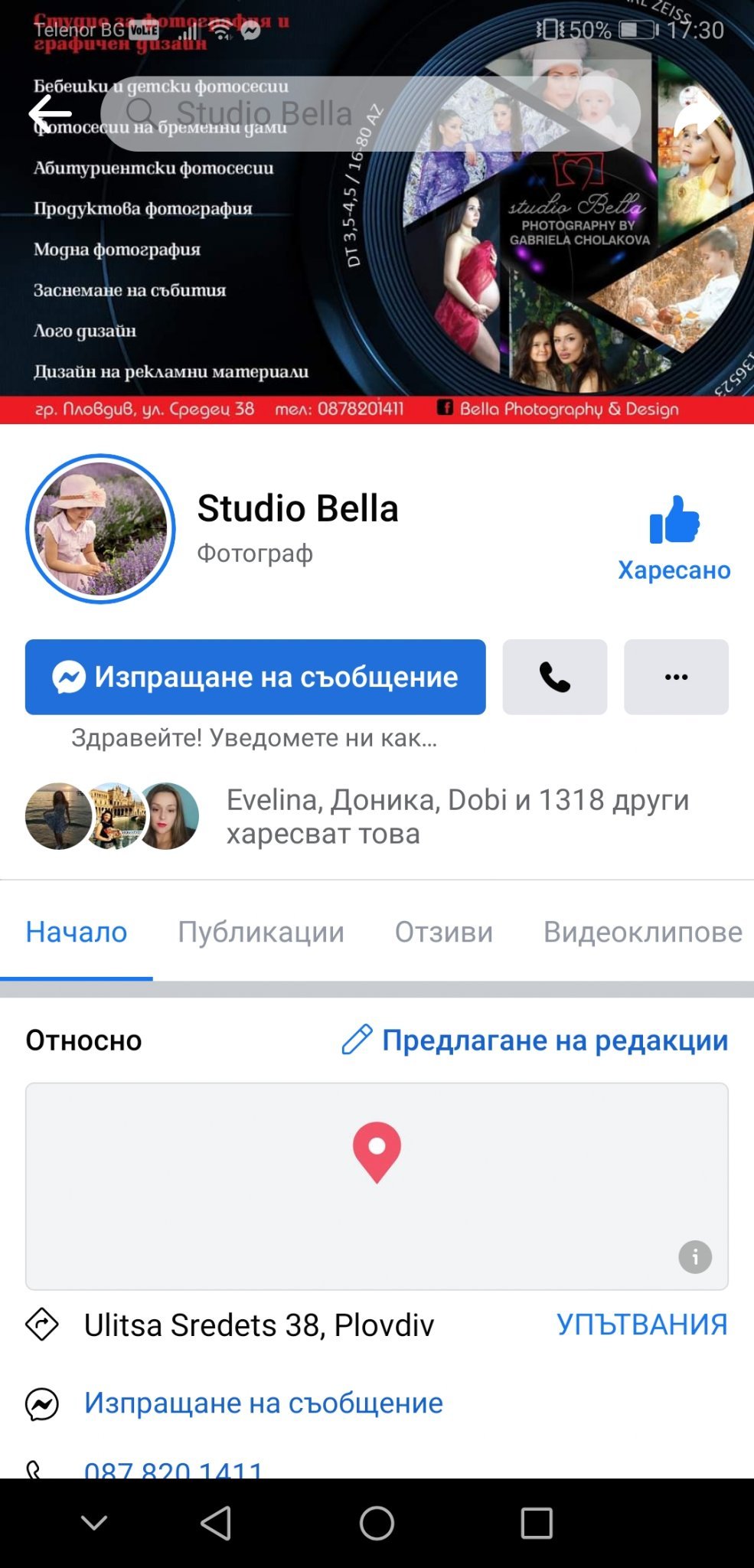Get directions via УПЪТВАНИЯ

[641, 1325]
